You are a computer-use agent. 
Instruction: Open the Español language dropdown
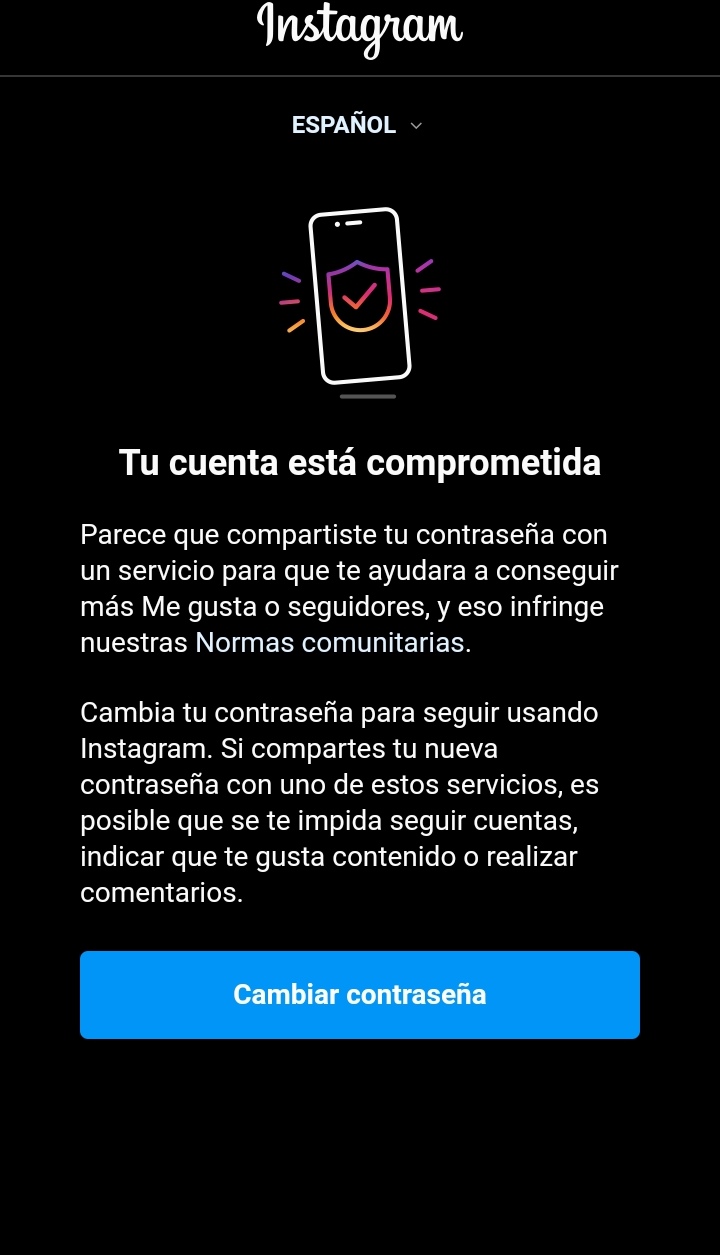(x=357, y=126)
